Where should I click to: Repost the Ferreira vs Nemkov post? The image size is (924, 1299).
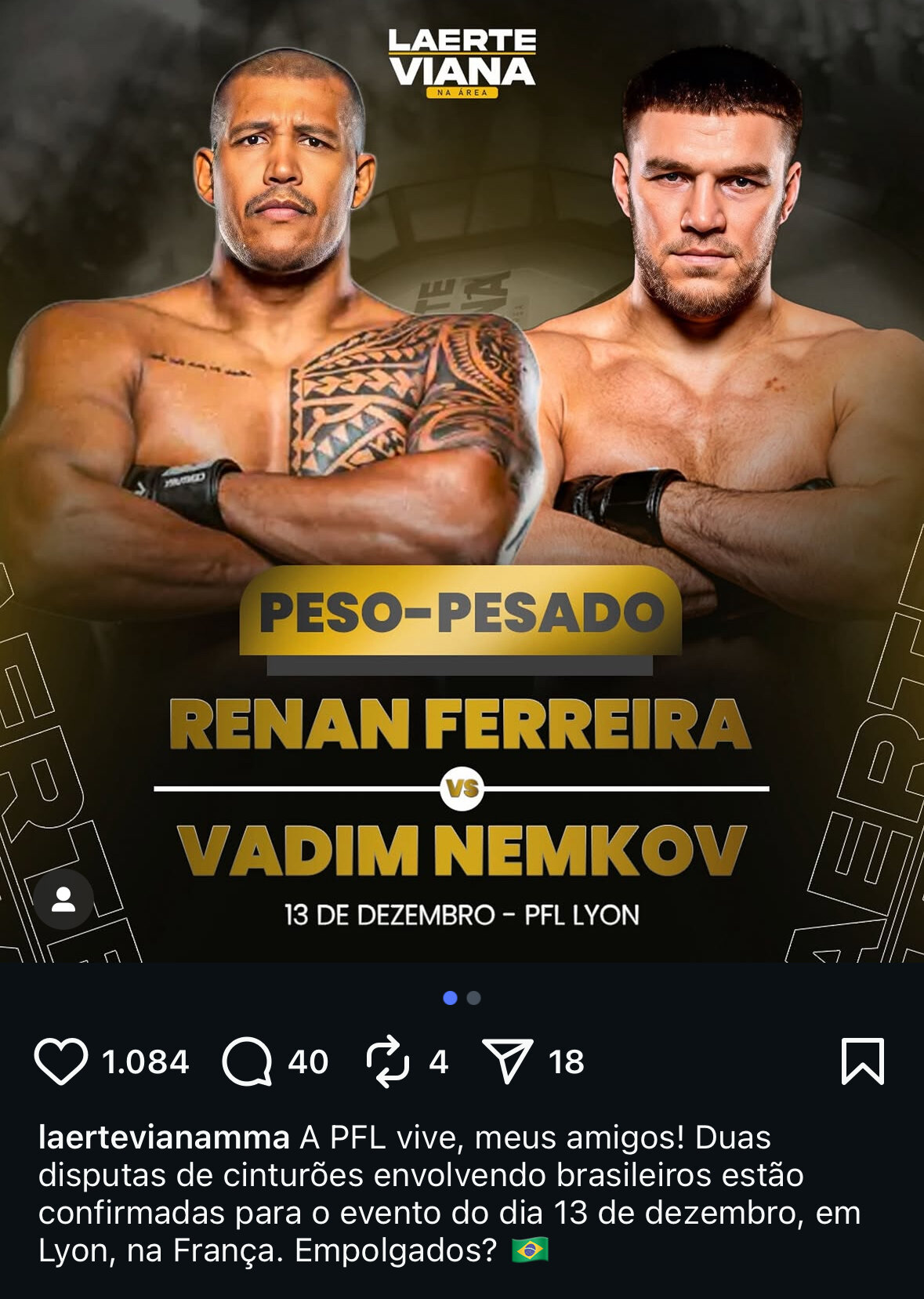point(388,1061)
